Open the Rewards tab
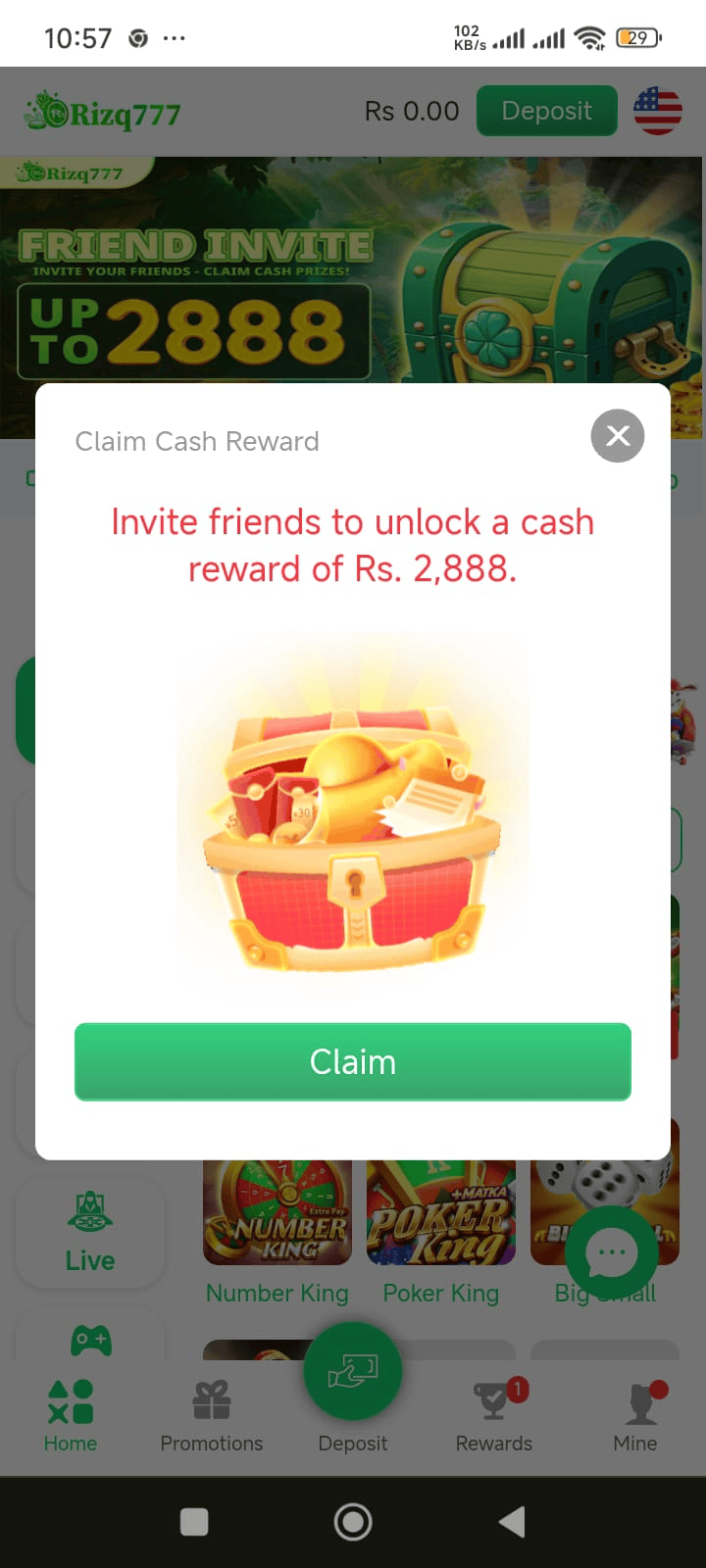The height and width of the screenshot is (1568, 706). (494, 1416)
